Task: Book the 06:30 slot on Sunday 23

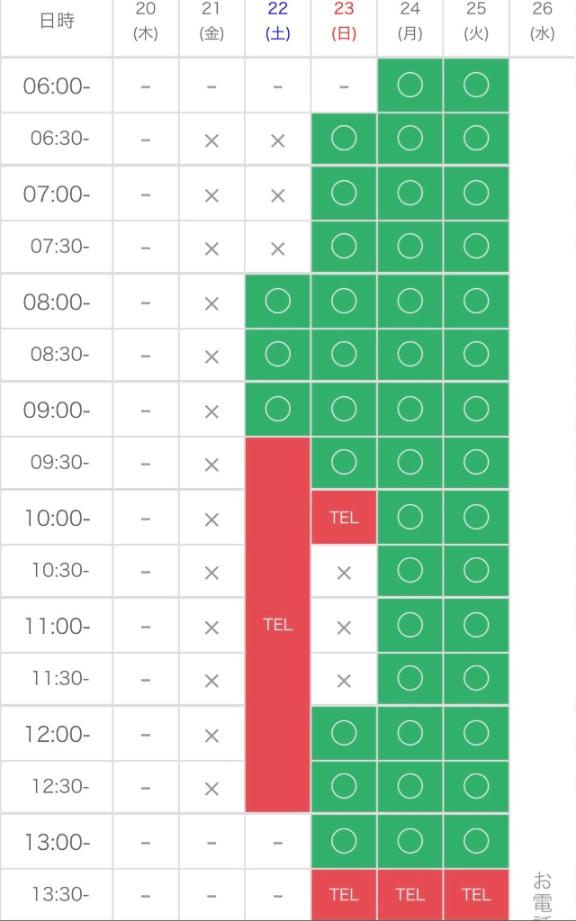Action: coord(343,139)
